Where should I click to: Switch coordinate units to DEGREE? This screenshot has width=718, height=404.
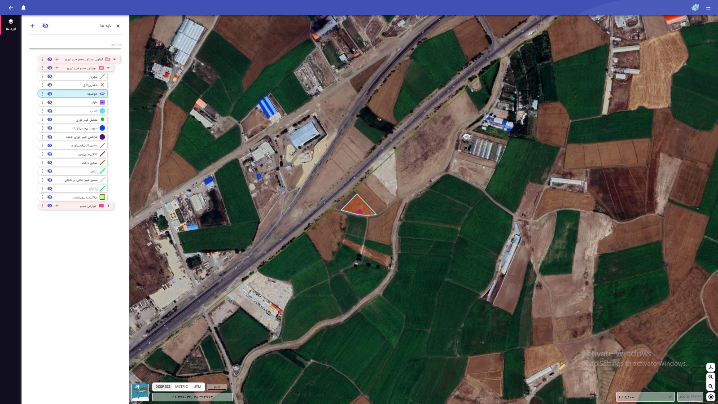[162, 386]
